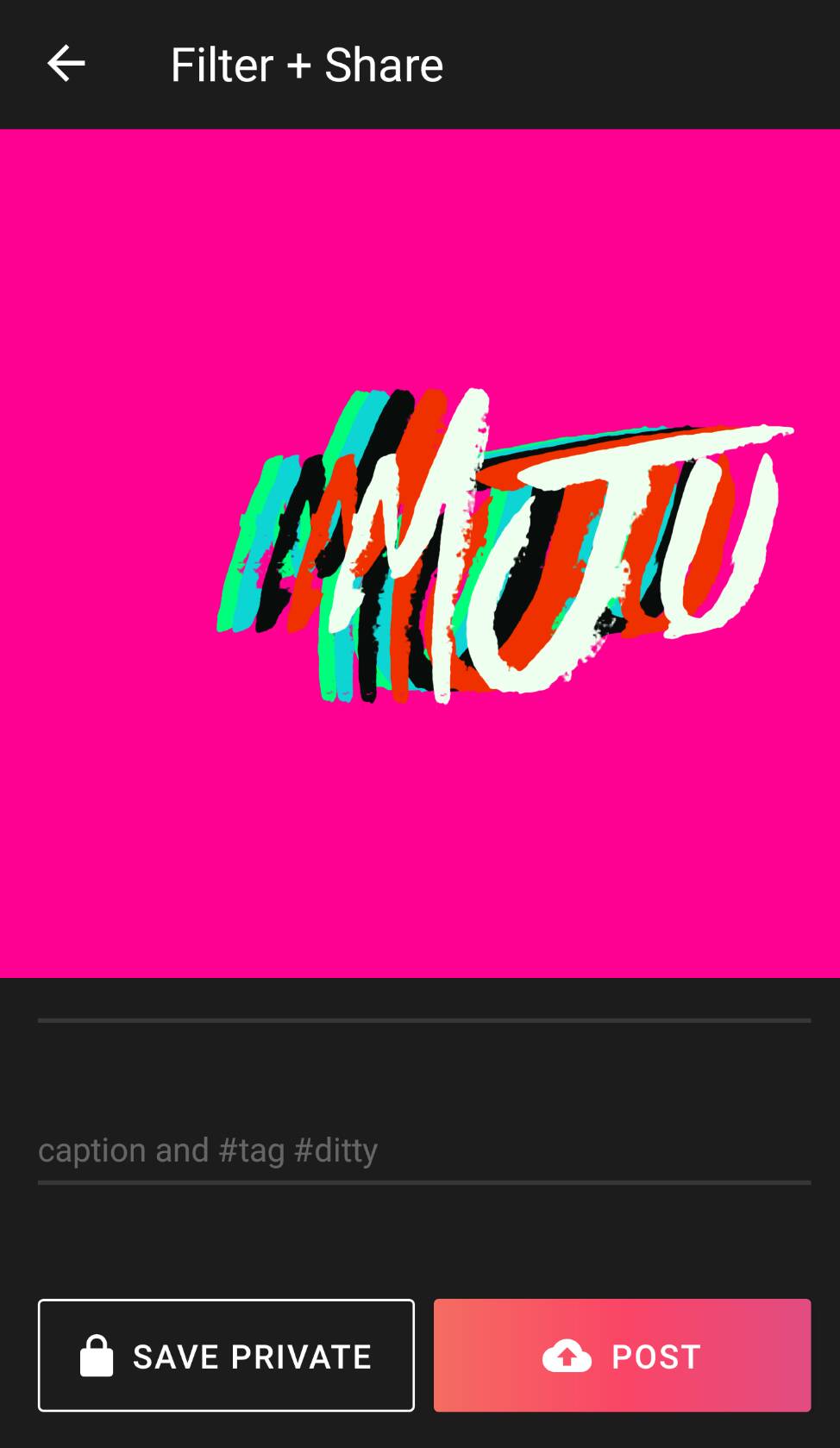Click the pink cover image

[x=420, y=552]
